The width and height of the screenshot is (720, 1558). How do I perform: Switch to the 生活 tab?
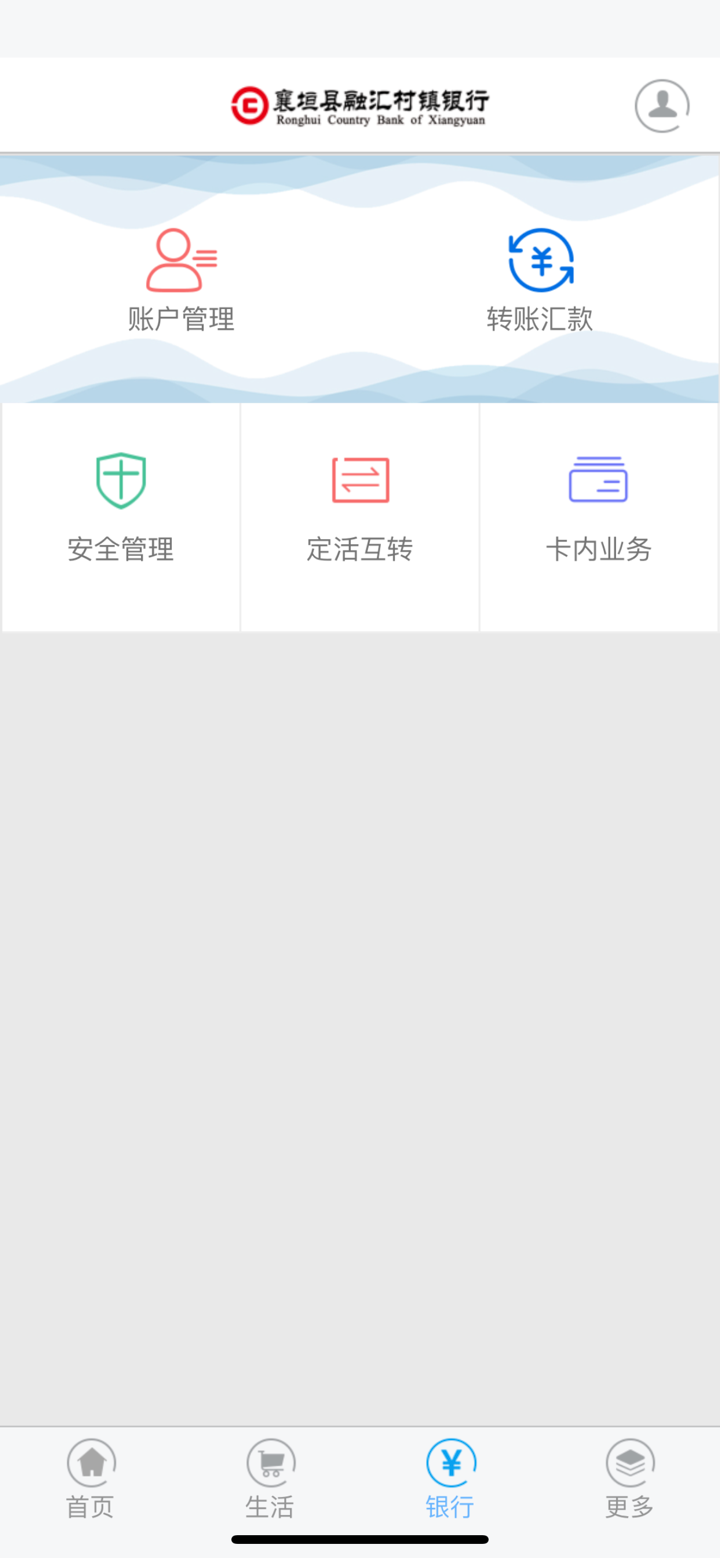pyautogui.click(x=269, y=1480)
